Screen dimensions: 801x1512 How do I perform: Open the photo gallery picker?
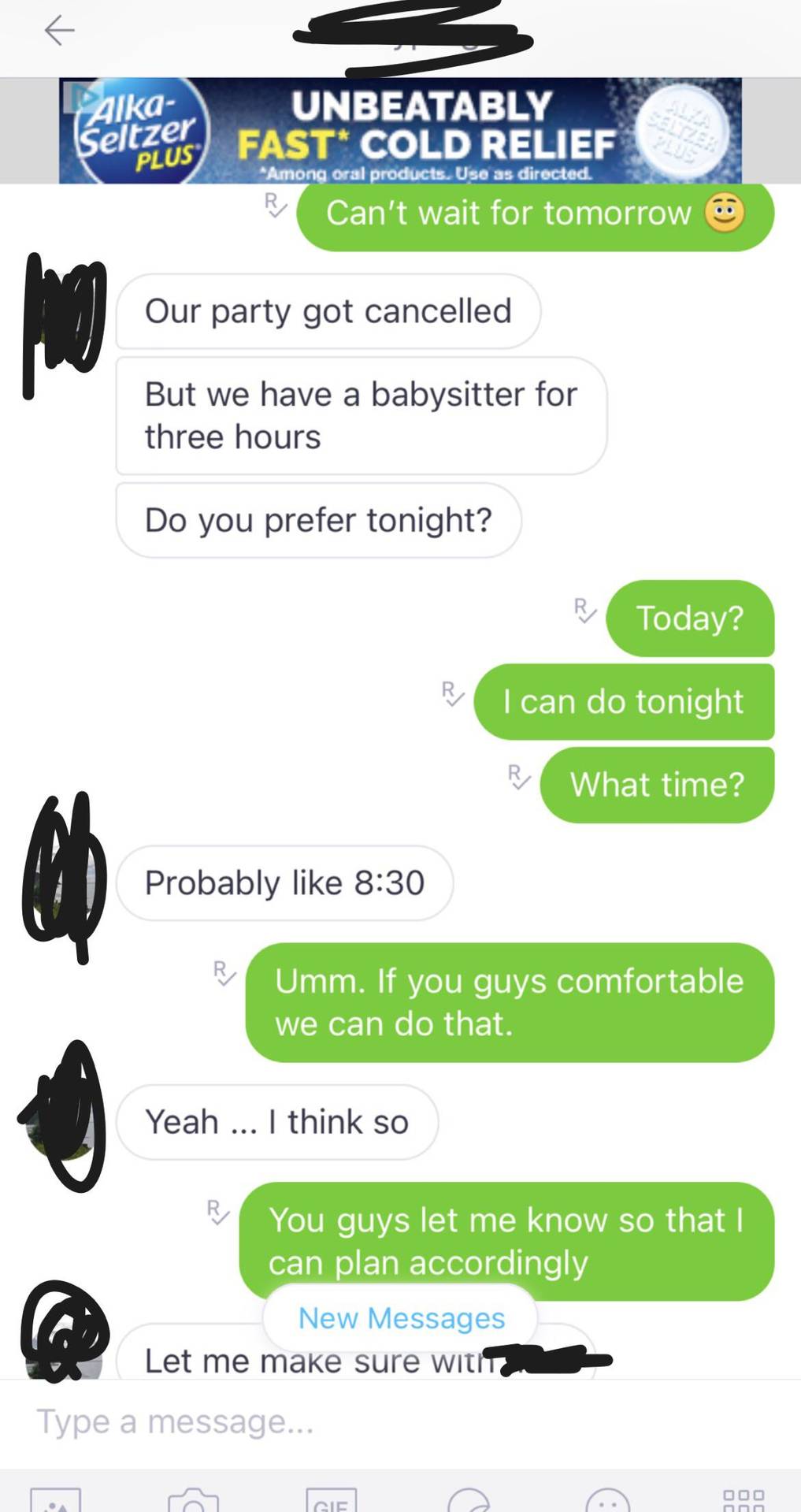pos(55,1498)
